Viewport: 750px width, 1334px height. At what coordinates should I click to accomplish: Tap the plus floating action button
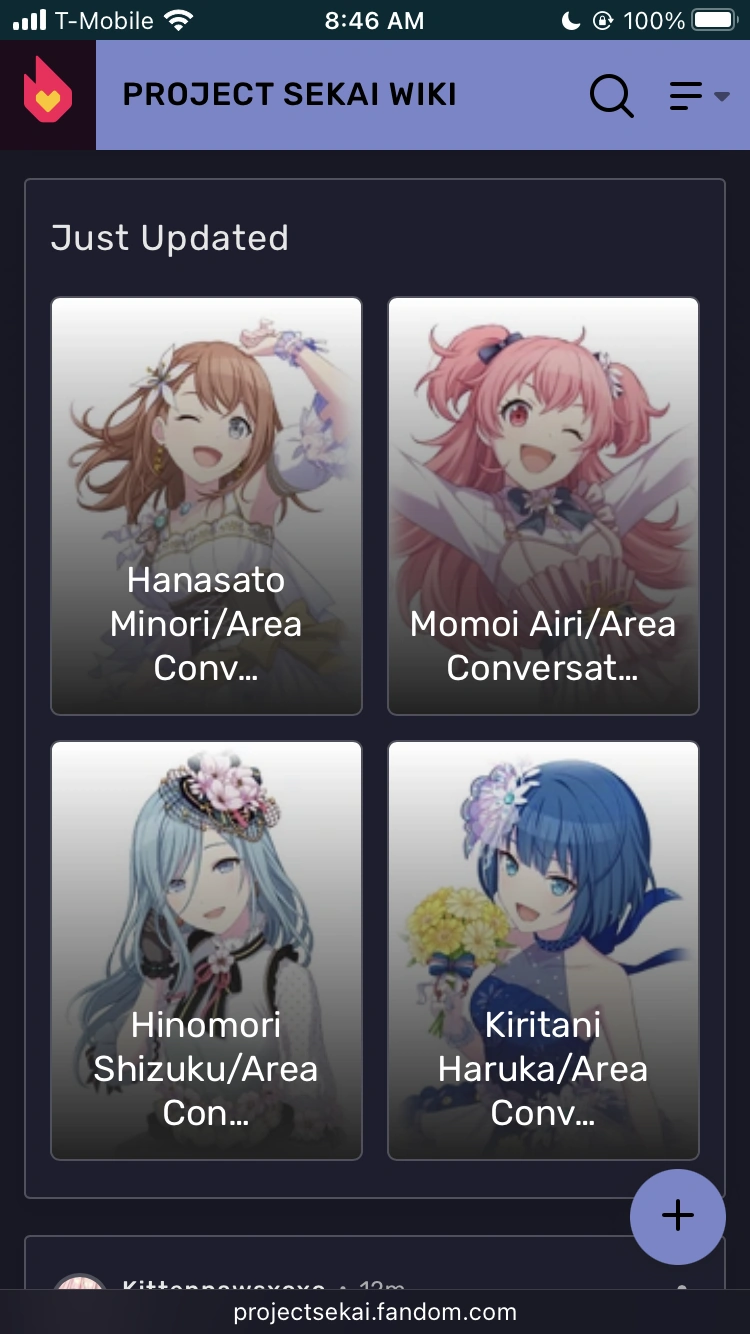point(677,1216)
